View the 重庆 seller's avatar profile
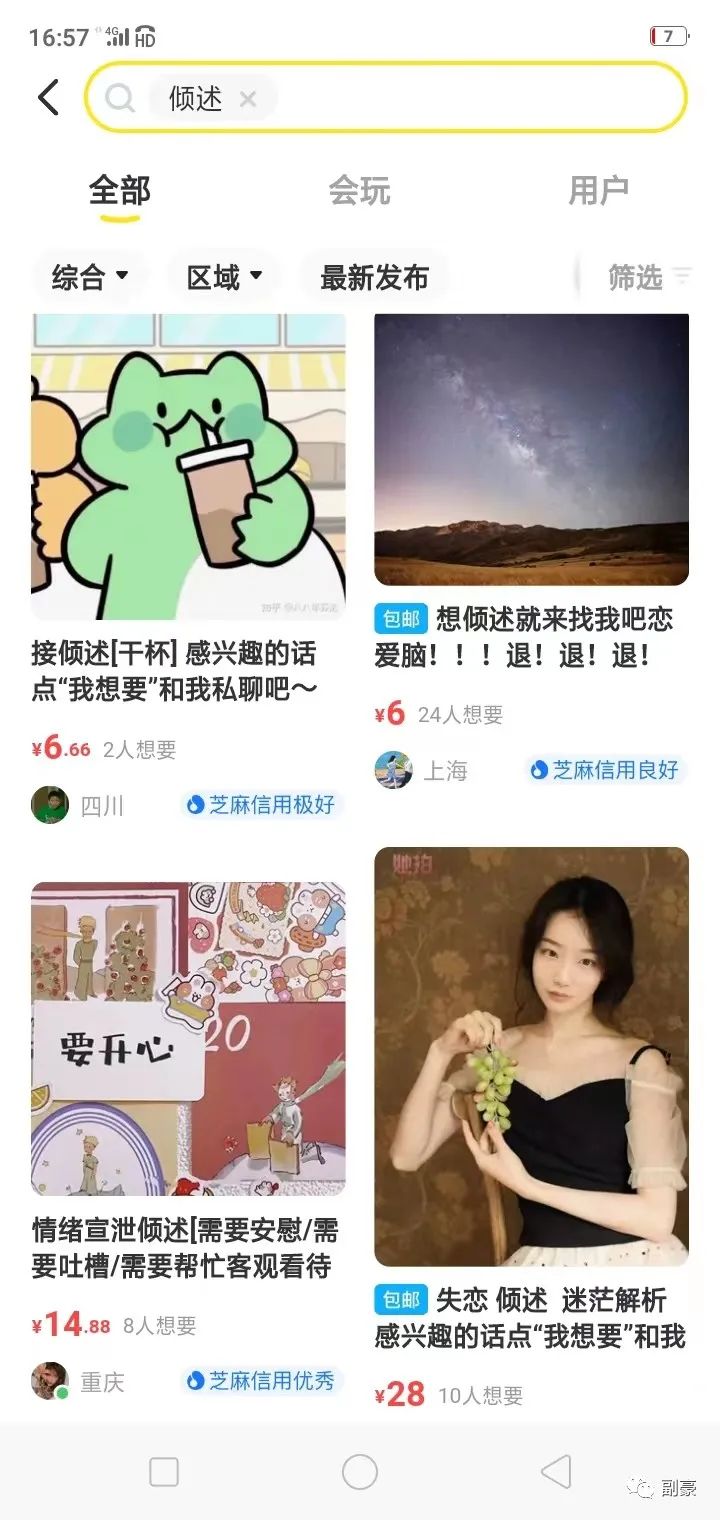 pyautogui.click(x=50, y=1381)
